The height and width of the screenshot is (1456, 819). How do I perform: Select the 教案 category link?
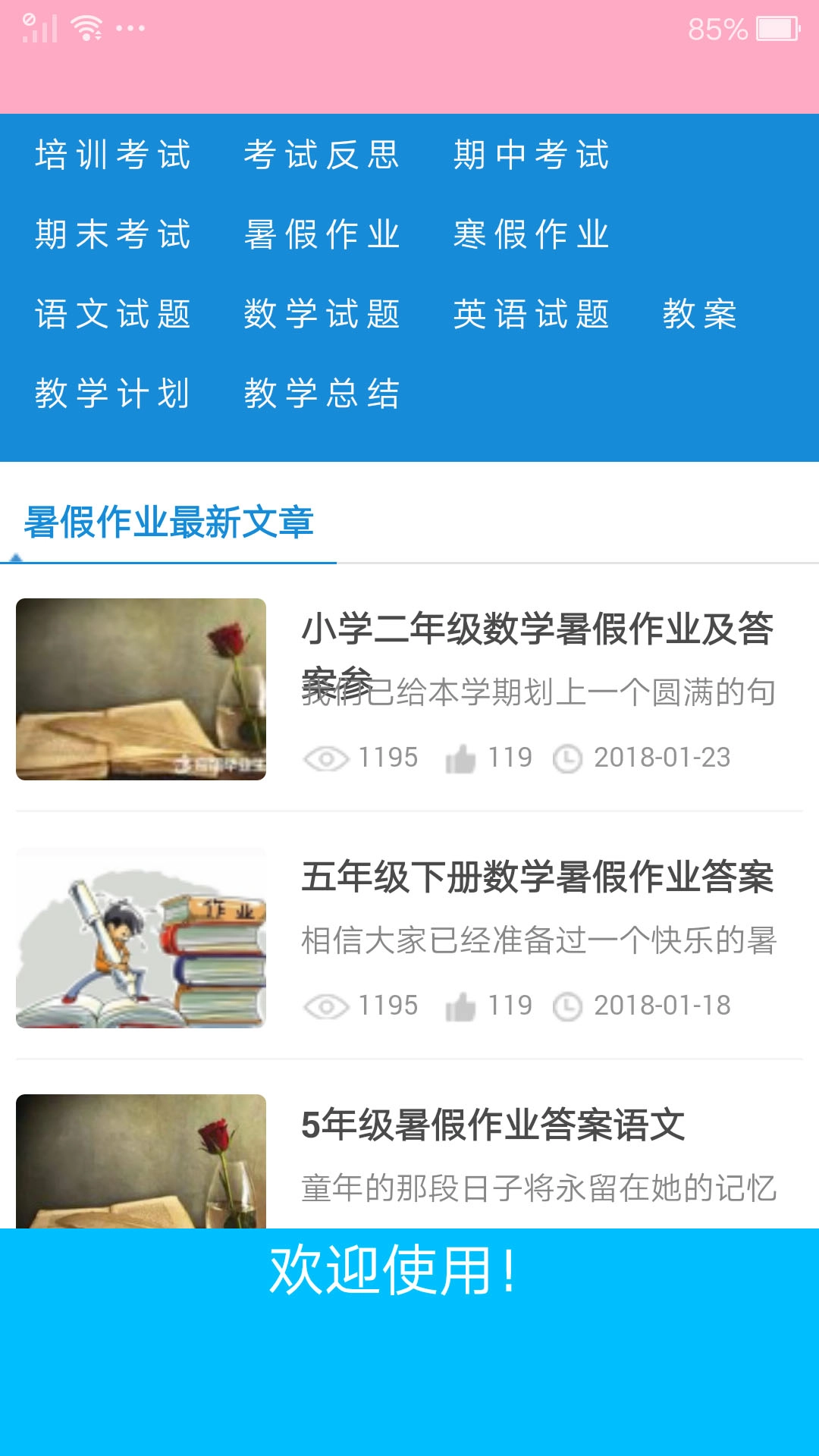pyautogui.click(x=701, y=315)
